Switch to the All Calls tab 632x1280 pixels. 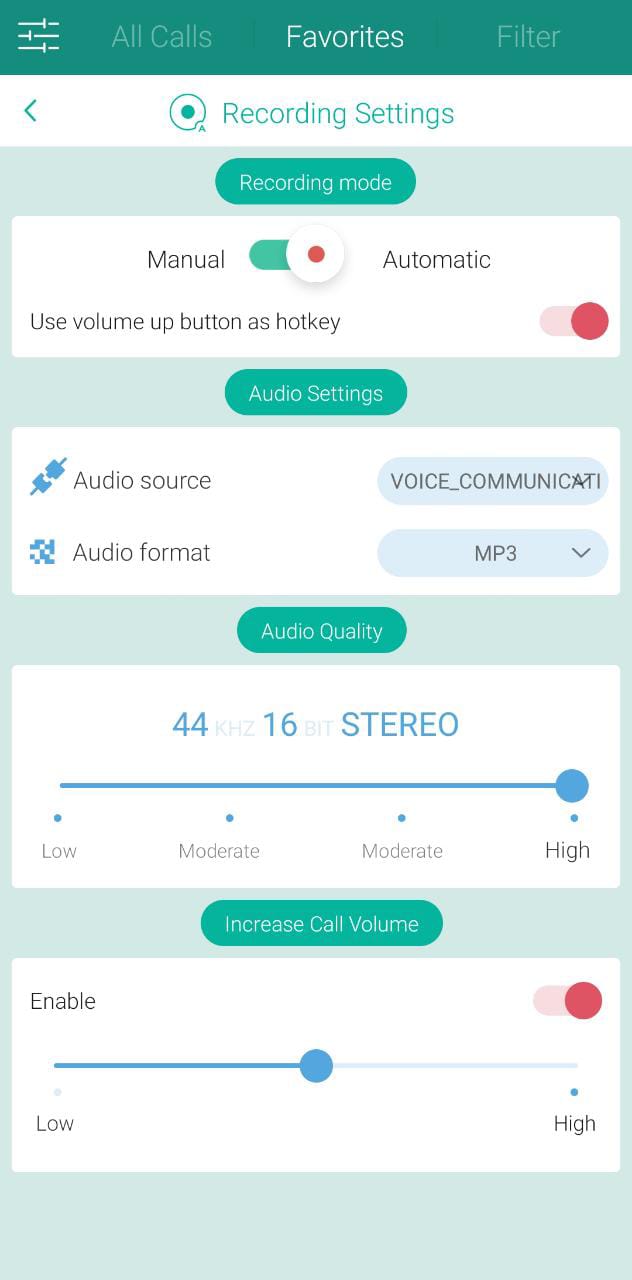pyautogui.click(x=161, y=37)
